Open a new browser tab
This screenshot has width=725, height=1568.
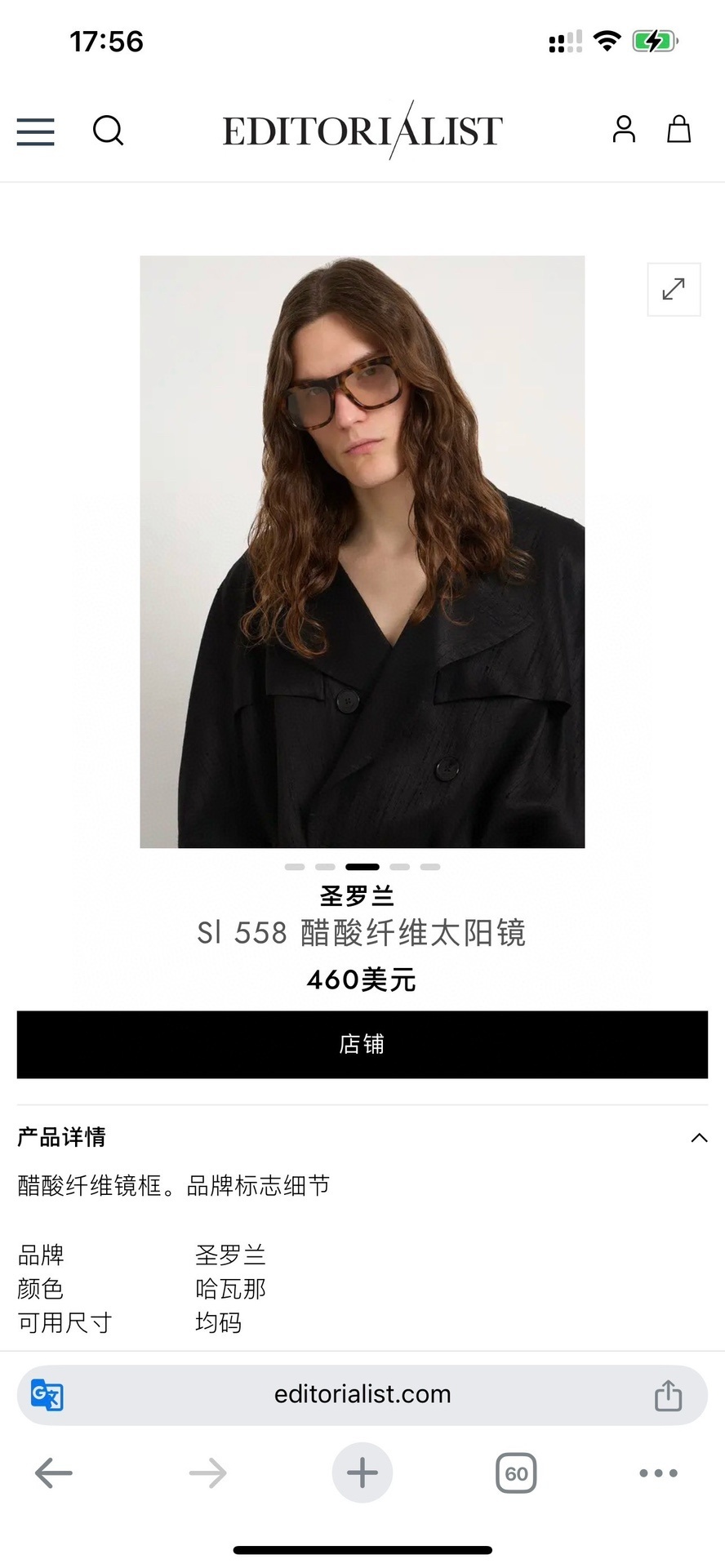pos(362,1473)
